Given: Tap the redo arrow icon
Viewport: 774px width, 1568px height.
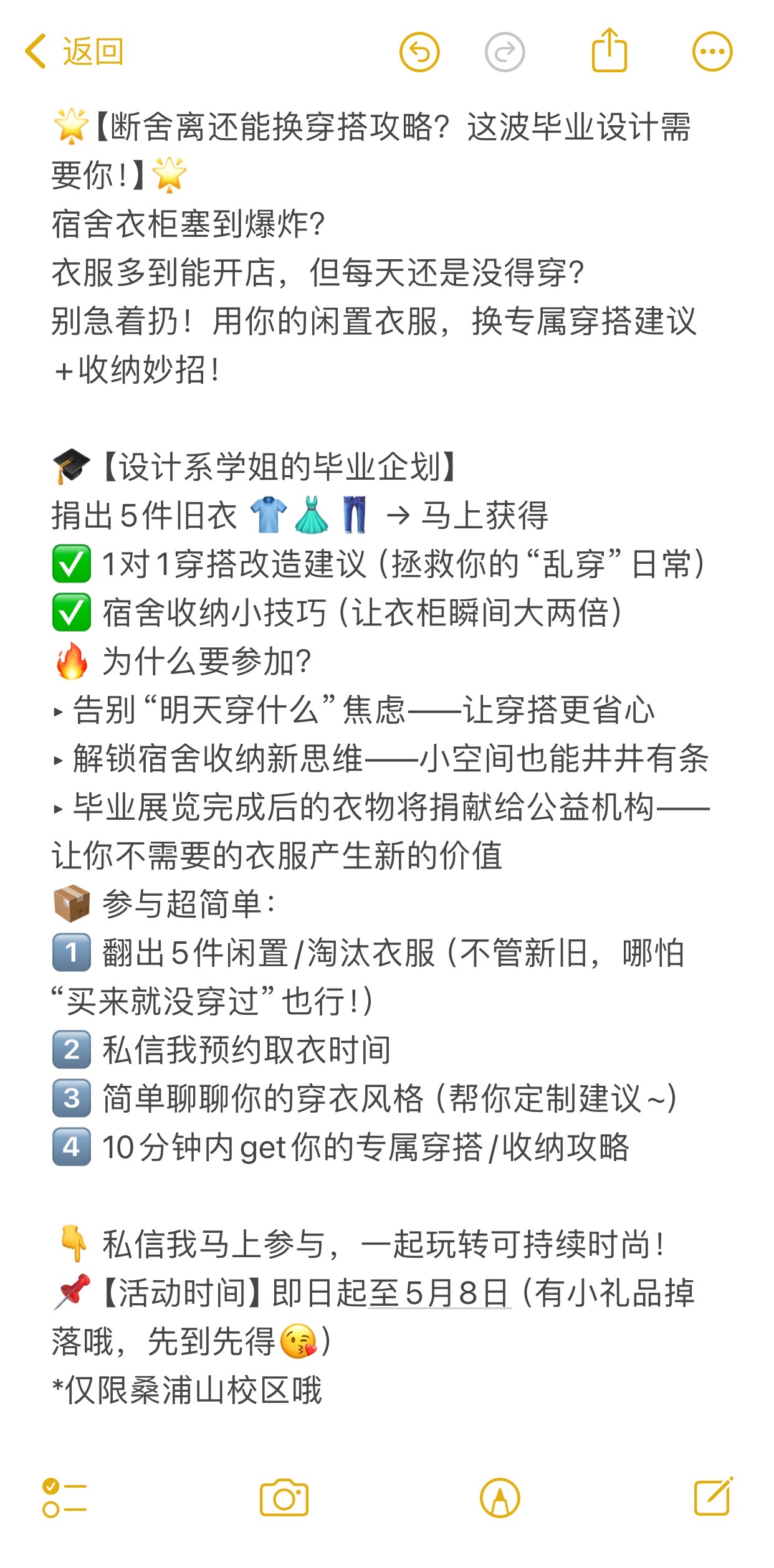Looking at the screenshot, I should [x=505, y=52].
